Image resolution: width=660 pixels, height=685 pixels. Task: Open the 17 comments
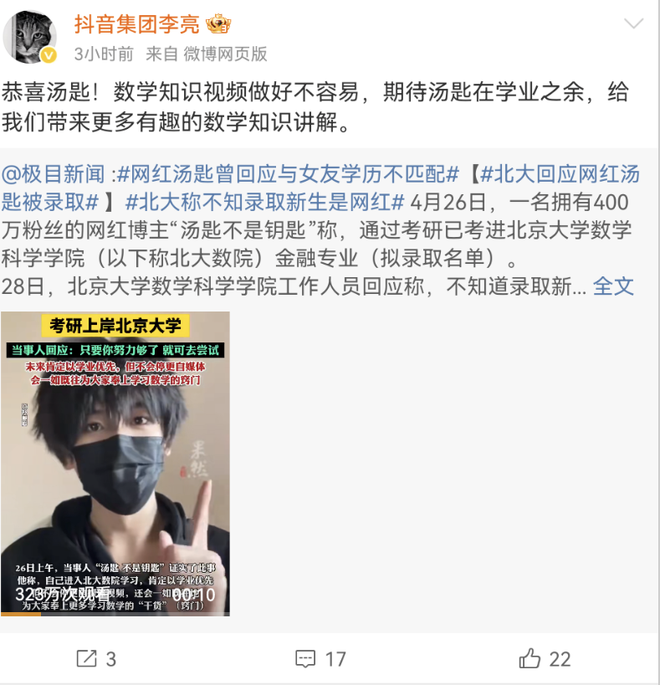[320, 658]
